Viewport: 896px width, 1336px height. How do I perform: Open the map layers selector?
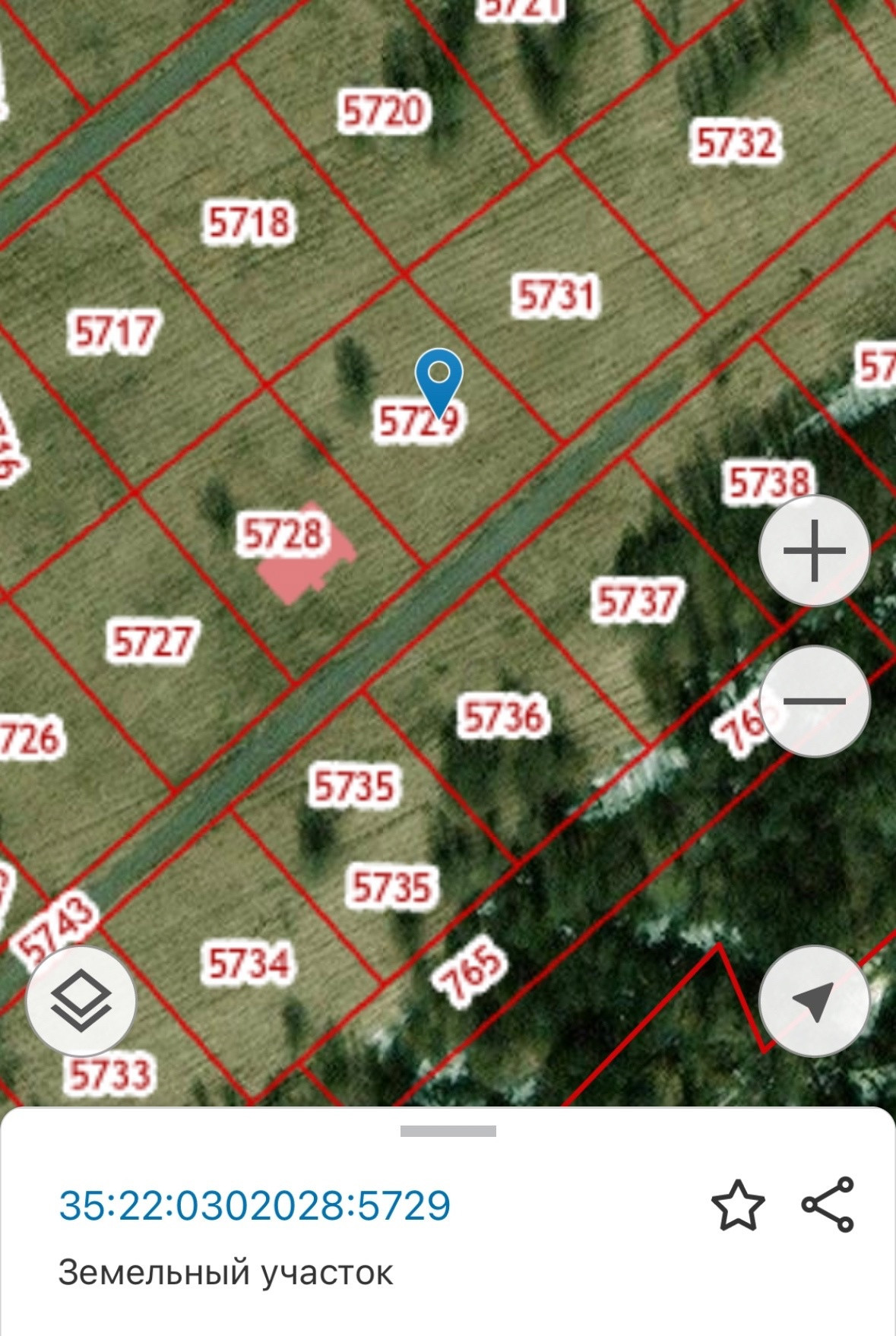pos(81,1000)
